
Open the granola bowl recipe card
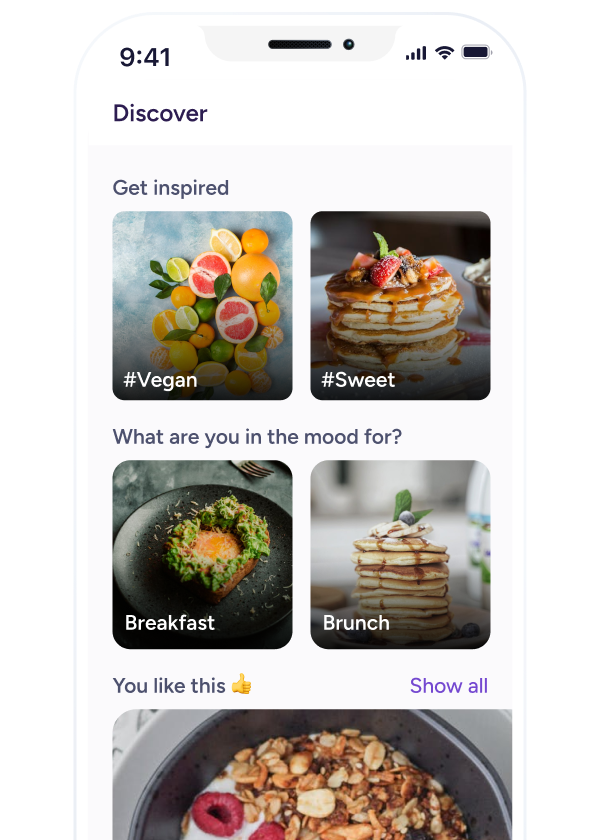[x=312, y=775]
